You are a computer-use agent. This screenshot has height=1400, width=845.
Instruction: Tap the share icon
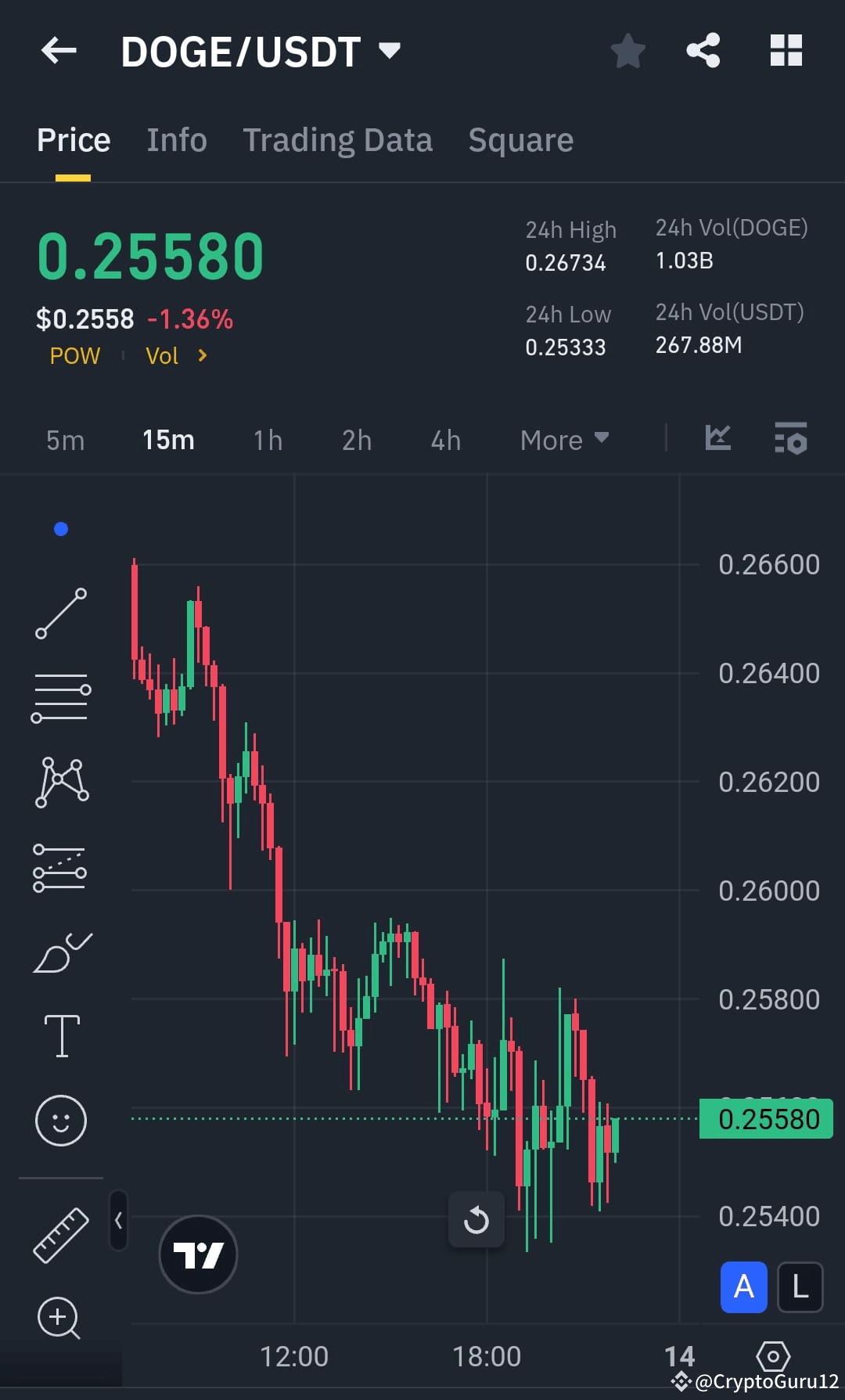[x=703, y=50]
